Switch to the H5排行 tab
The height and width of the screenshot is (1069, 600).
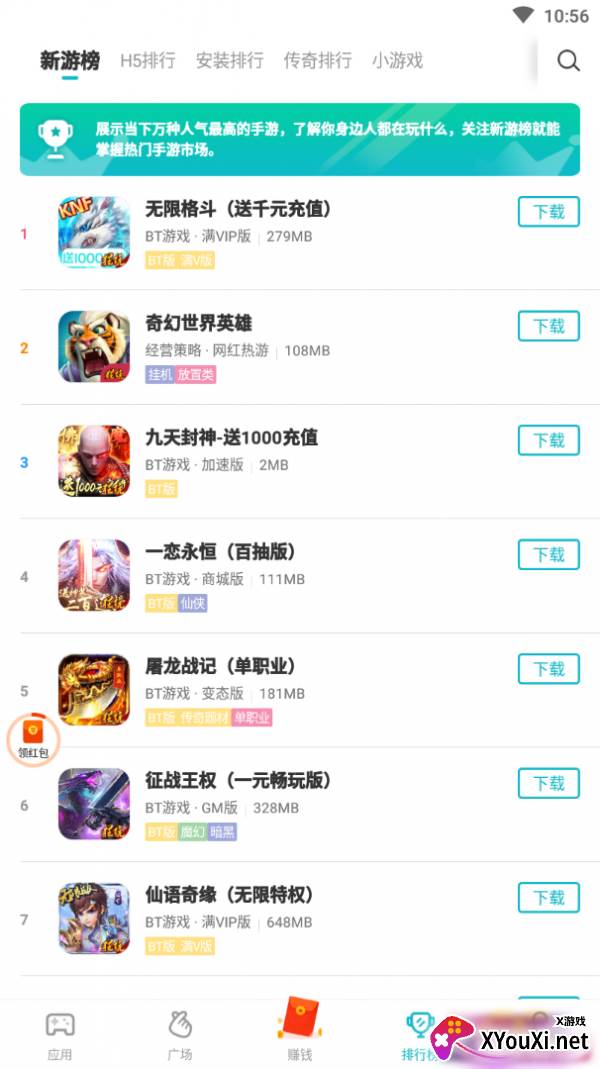pyautogui.click(x=147, y=61)
